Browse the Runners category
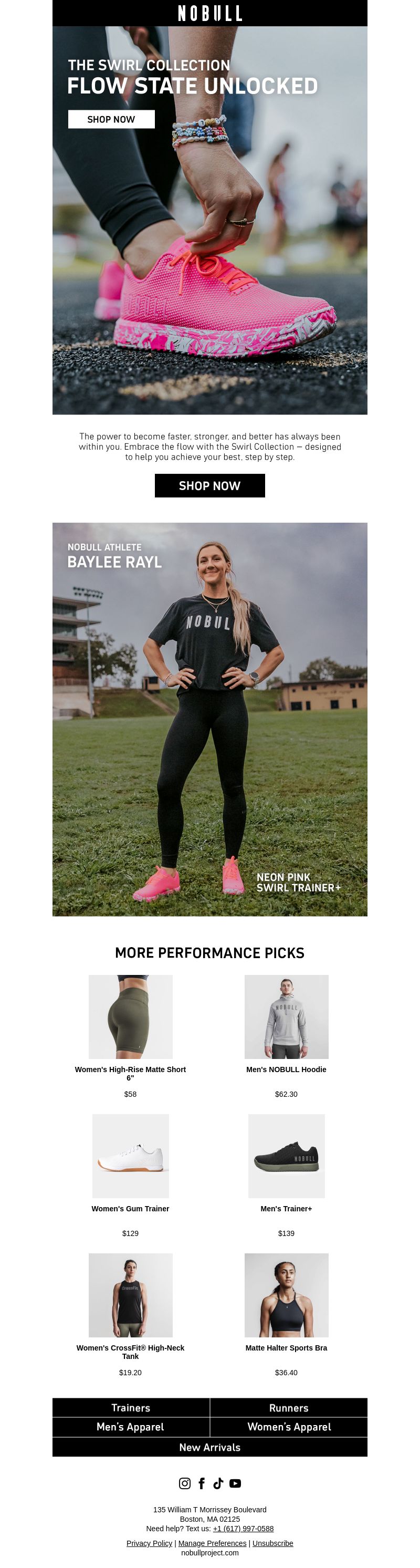This screenshot has height=1568, width=420. pos(289,1408)
